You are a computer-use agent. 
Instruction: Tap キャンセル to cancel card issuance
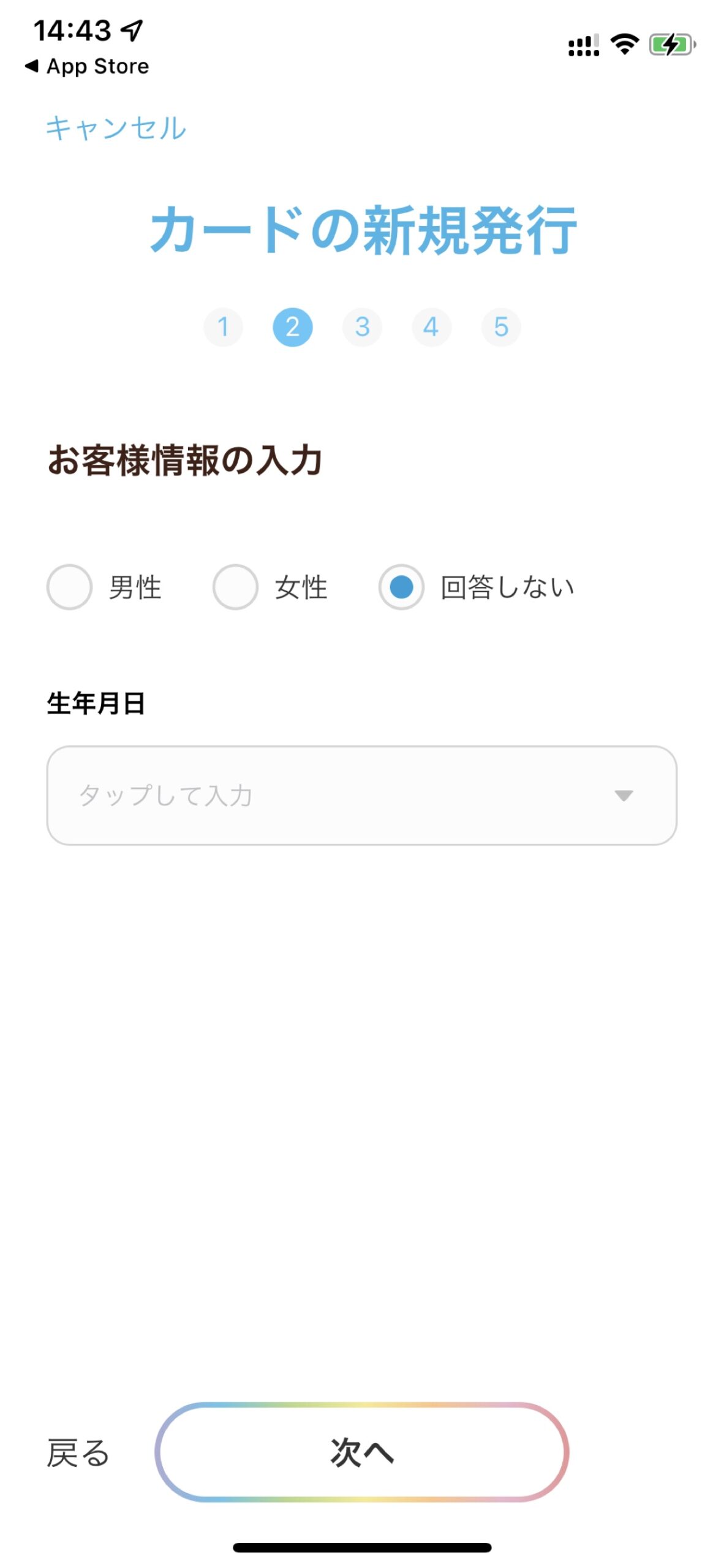coord(116,128)
